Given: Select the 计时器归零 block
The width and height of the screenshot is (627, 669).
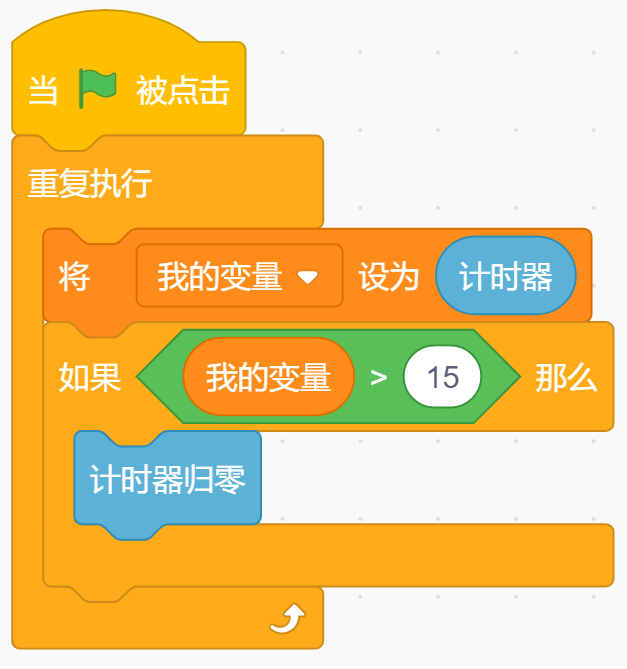Looking at the screenshot, I should pyautogui.click(x=168, y=480).
